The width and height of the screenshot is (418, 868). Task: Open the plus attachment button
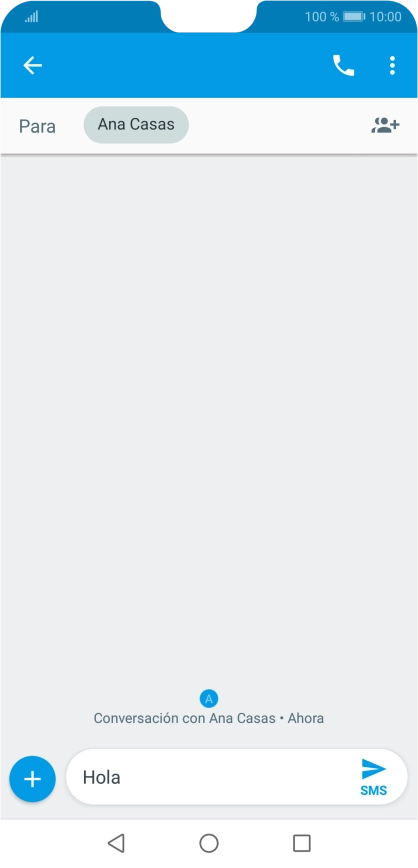click(x=33, y=779)
